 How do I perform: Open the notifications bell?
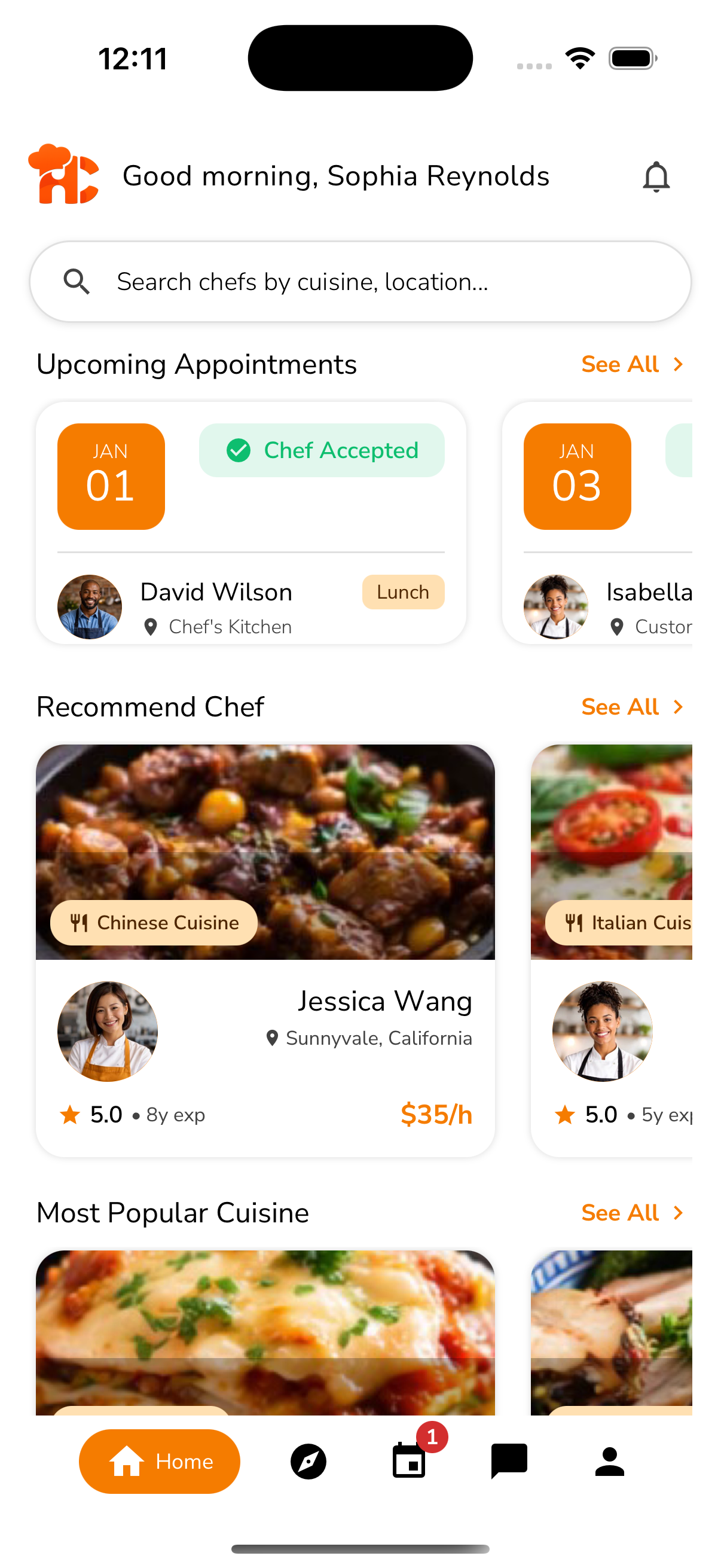point(655,176)
